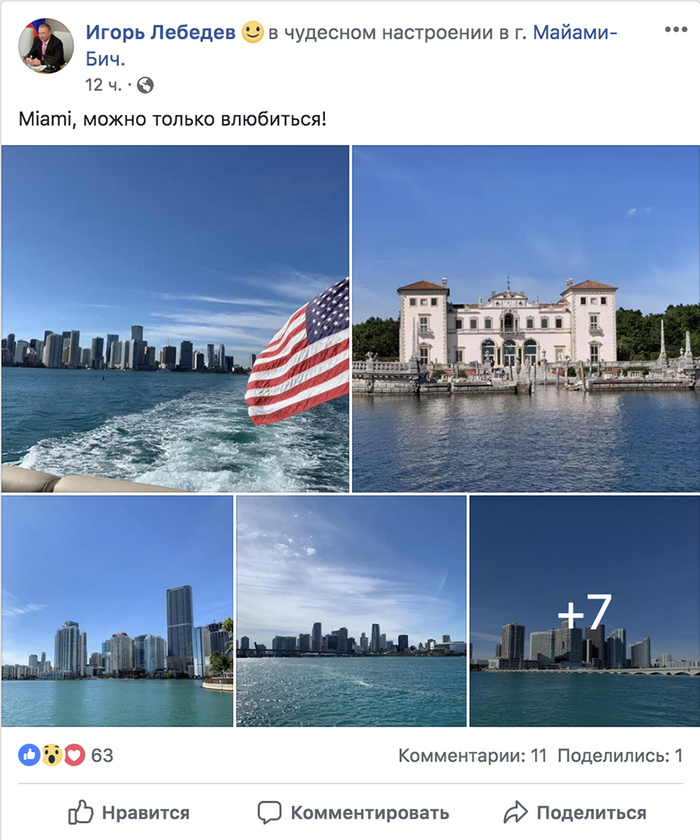Like the post with Нравится
Screen dimensions: 700x840
click(x=129, y=812)
